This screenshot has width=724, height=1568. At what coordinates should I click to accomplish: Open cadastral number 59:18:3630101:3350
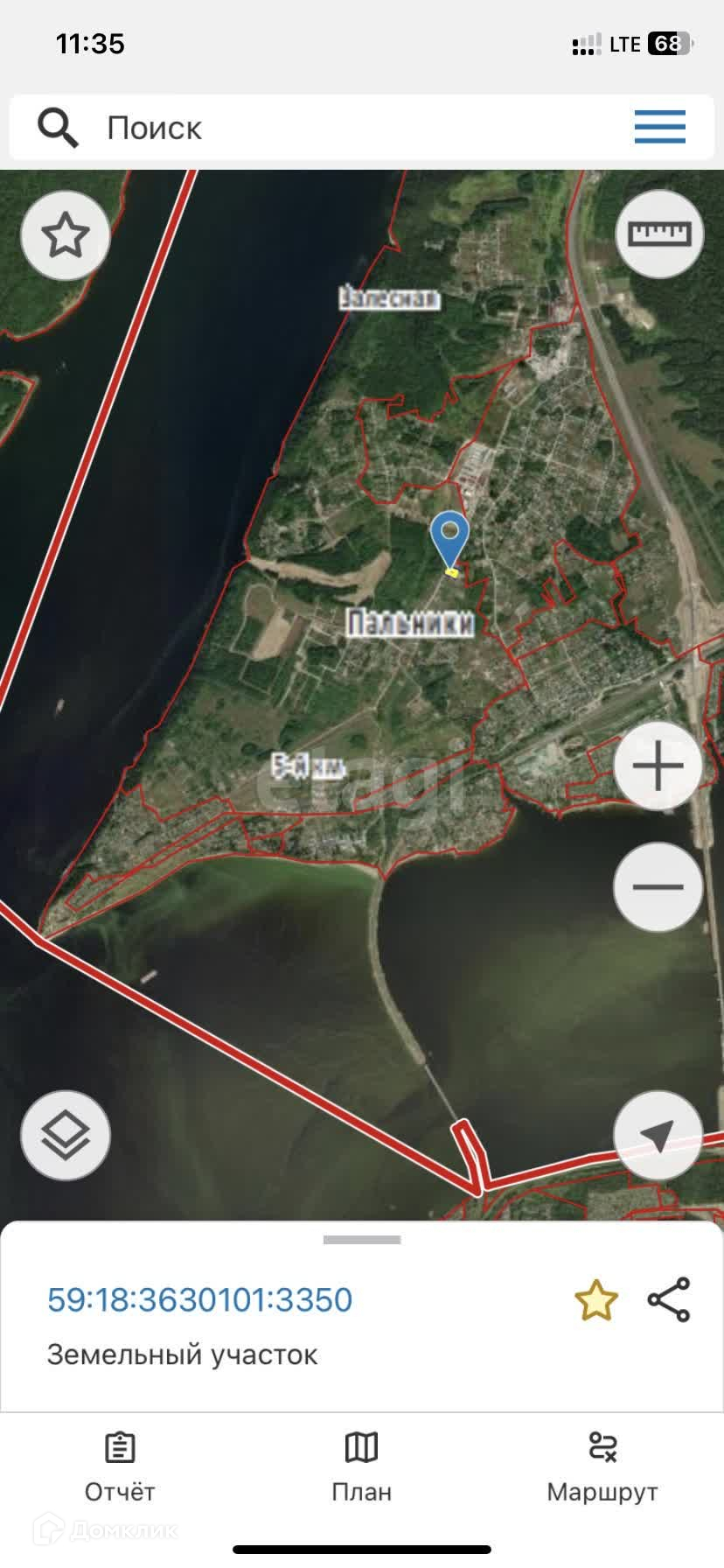(x=199, y=1299)
